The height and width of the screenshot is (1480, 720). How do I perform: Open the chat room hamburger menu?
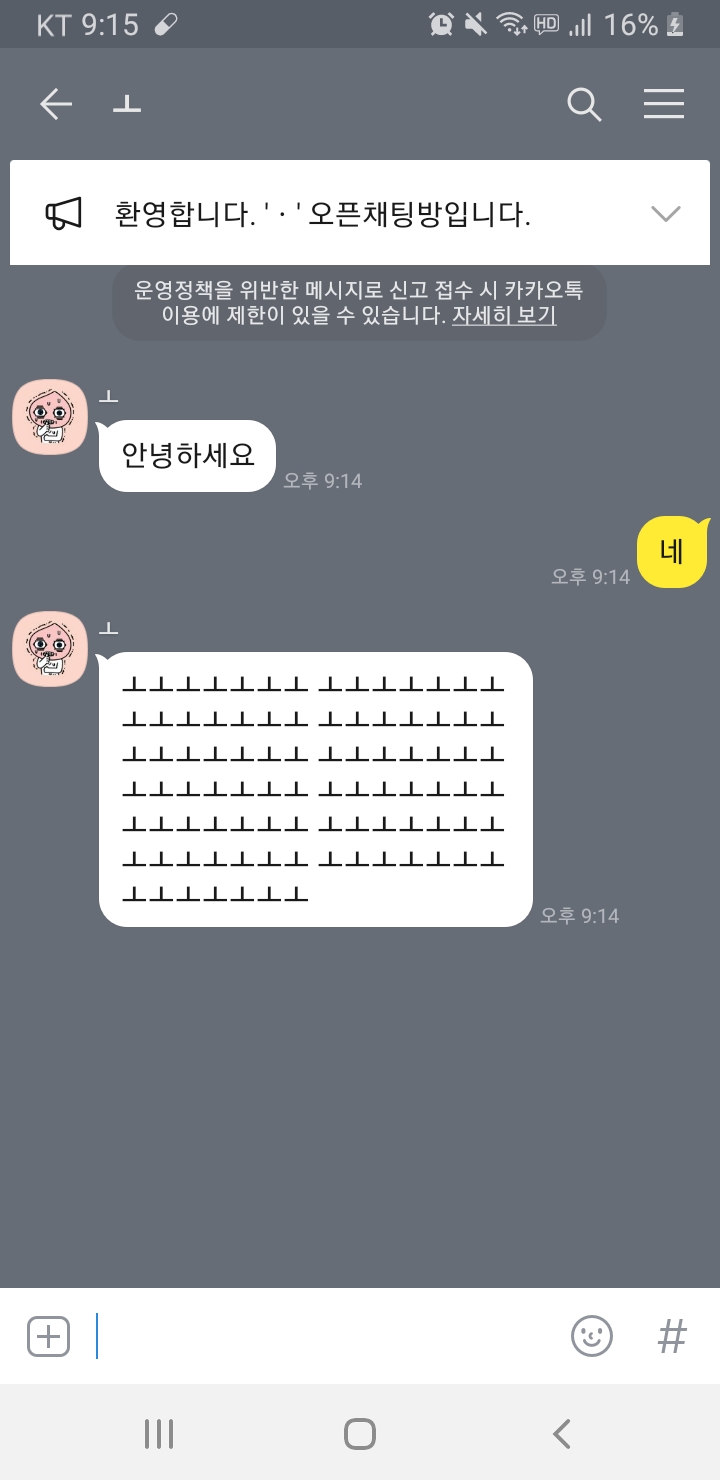click(x=664, y=104)
